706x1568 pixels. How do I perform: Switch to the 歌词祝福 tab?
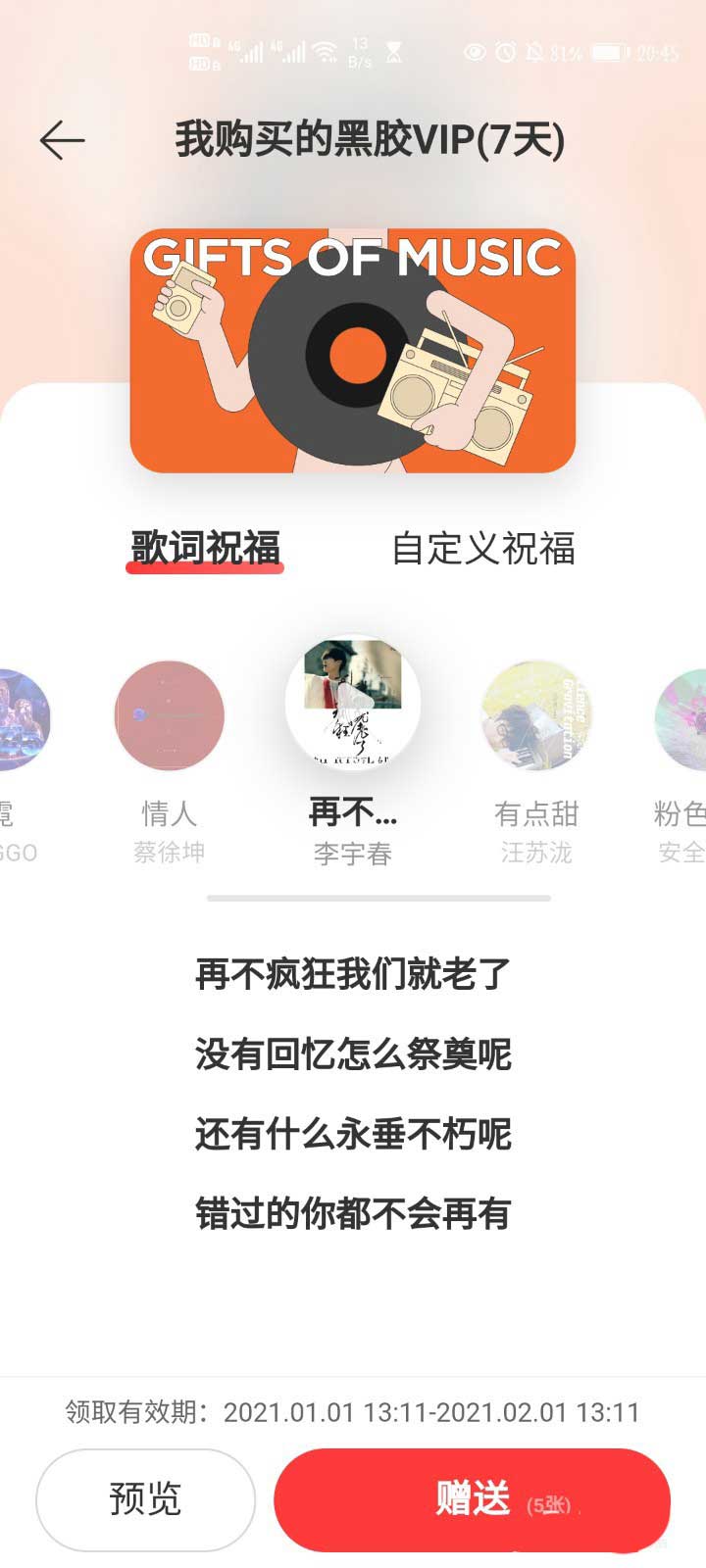[204, 549]
